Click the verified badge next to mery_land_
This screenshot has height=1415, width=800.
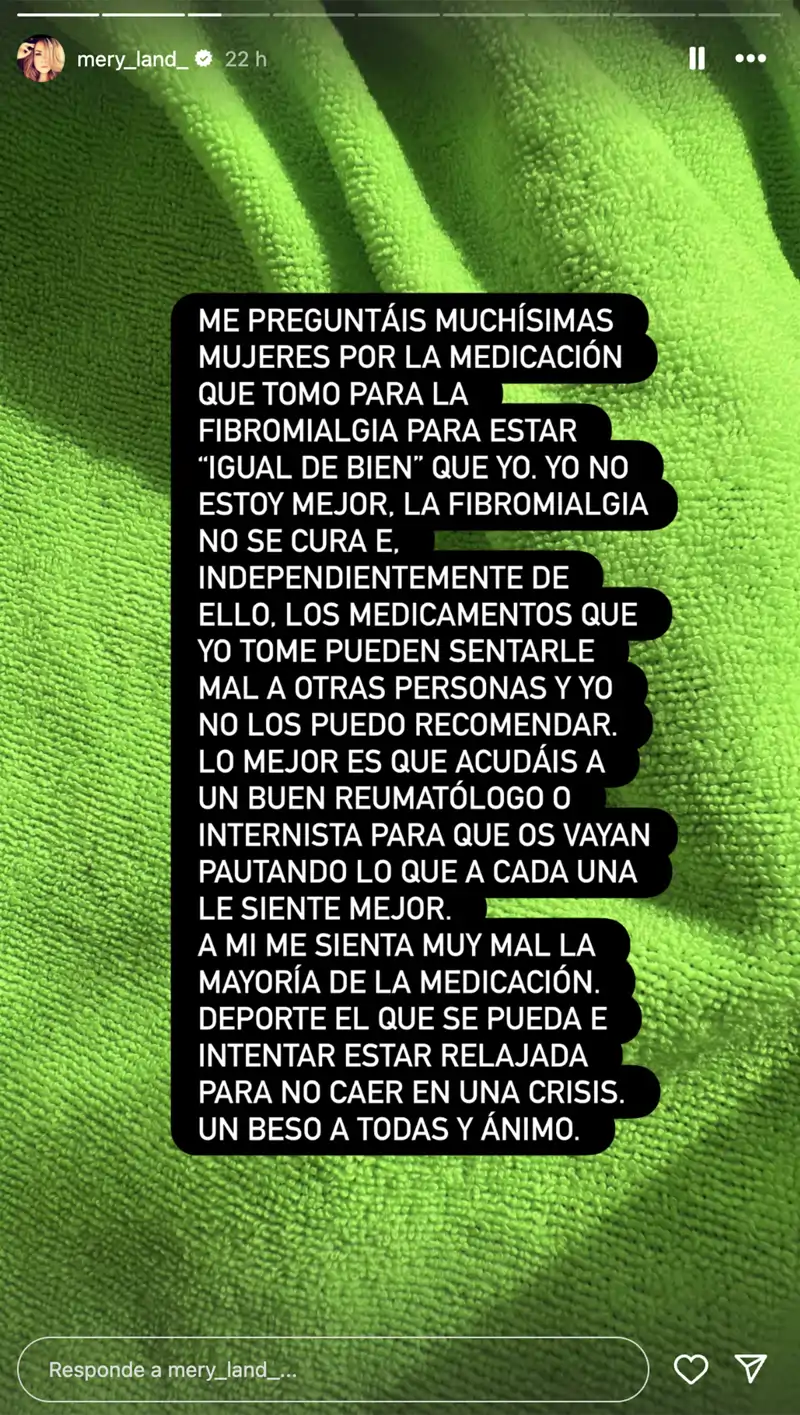click(x=205, y=58)
